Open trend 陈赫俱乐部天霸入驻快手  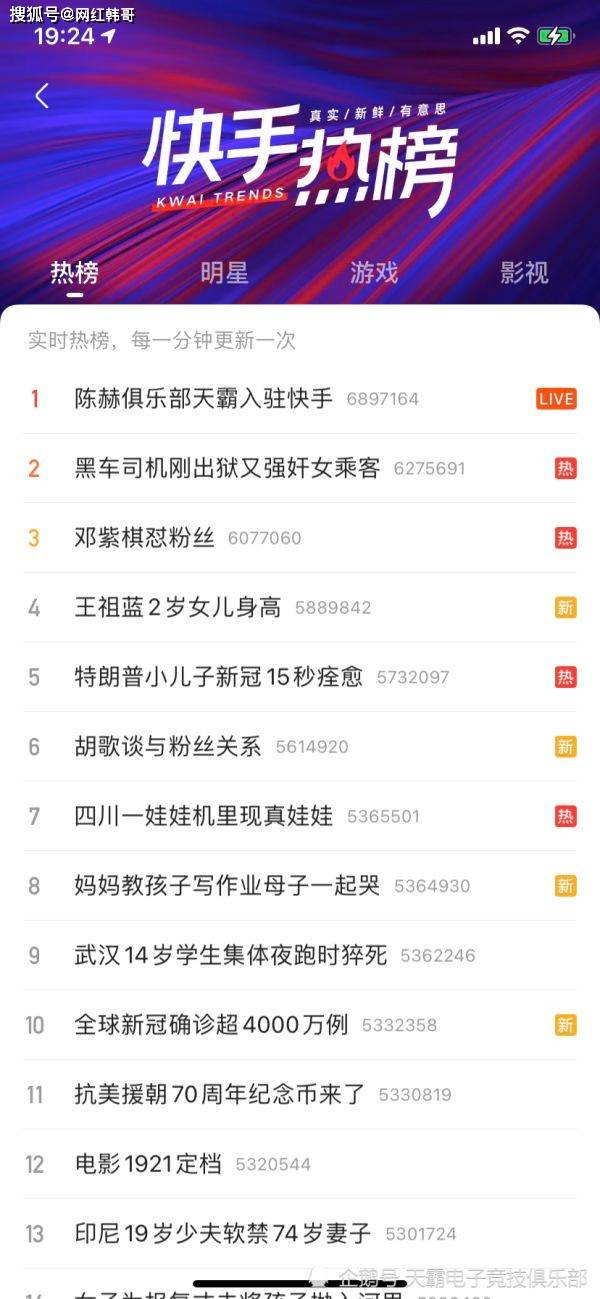[300, 399]
